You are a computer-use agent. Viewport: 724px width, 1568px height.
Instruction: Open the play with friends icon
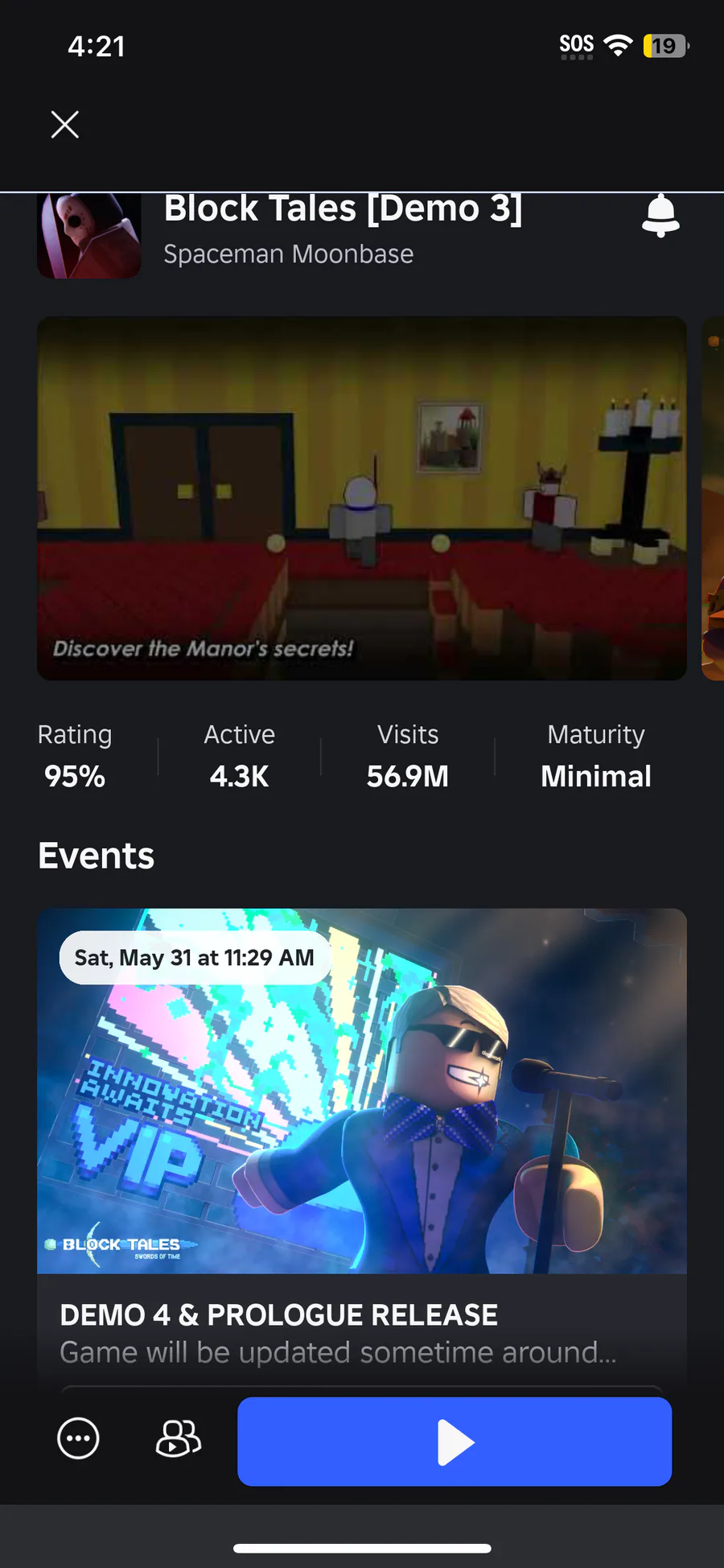pyautogui.click(x=178, y=1438)
